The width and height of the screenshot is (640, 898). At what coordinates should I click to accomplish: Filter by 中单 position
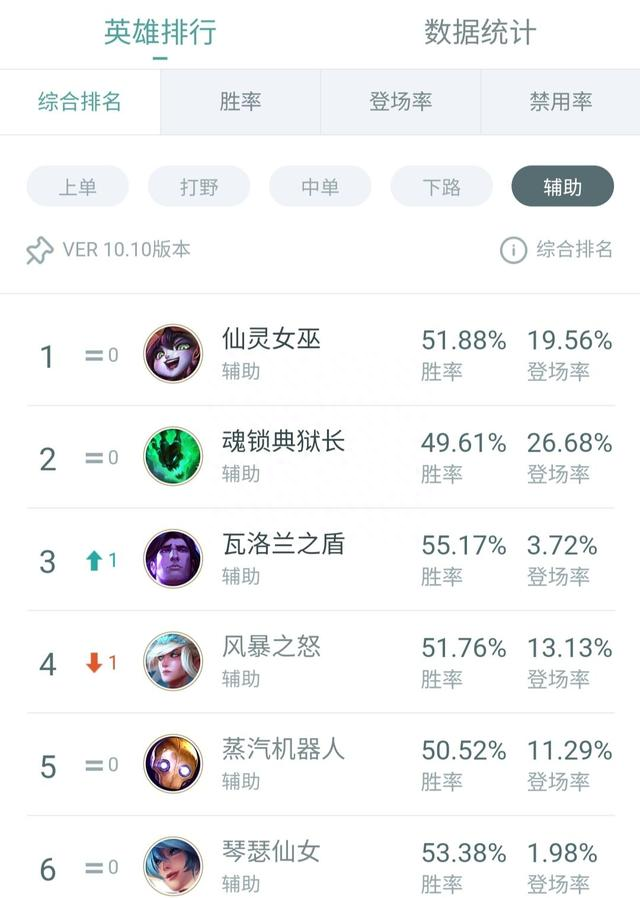320,187
